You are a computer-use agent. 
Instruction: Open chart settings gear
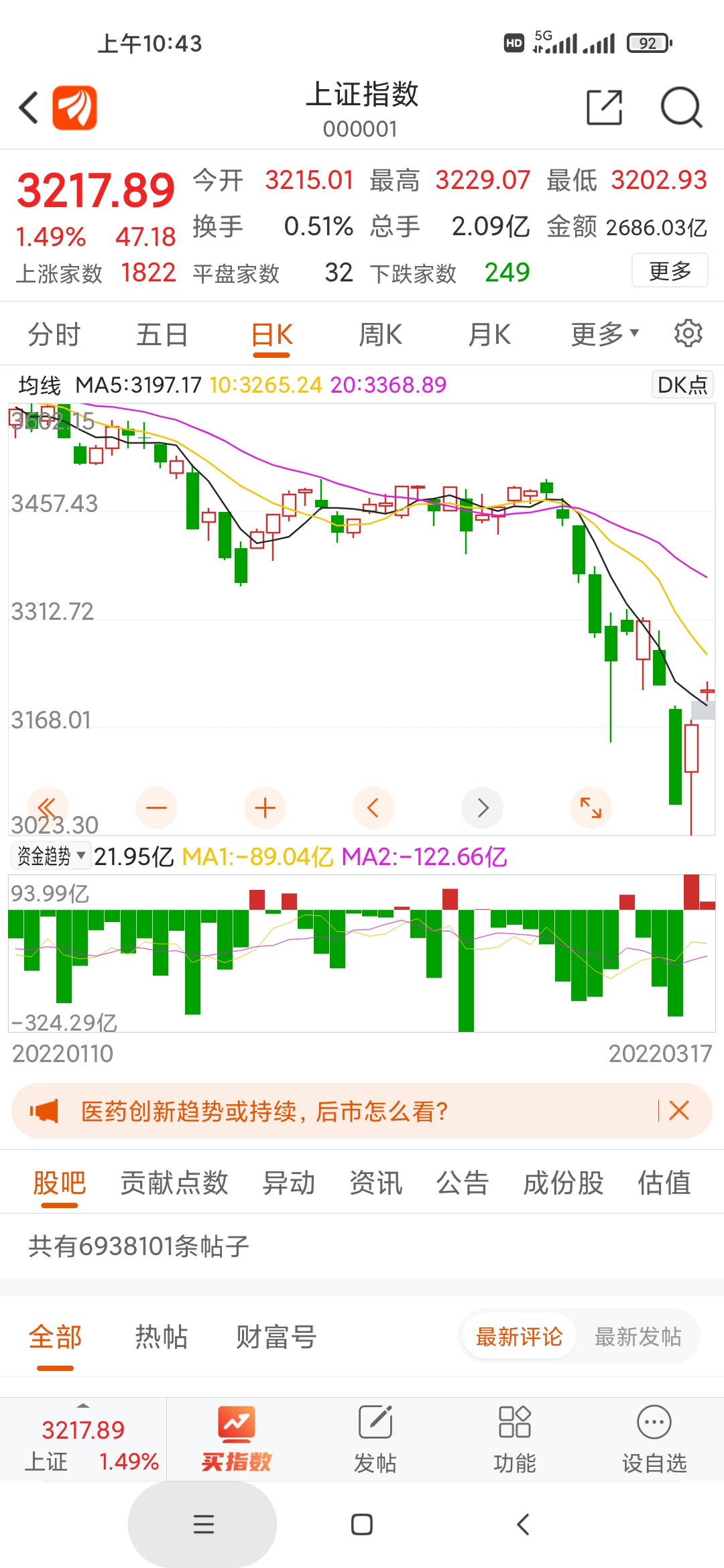pos(688,333)
